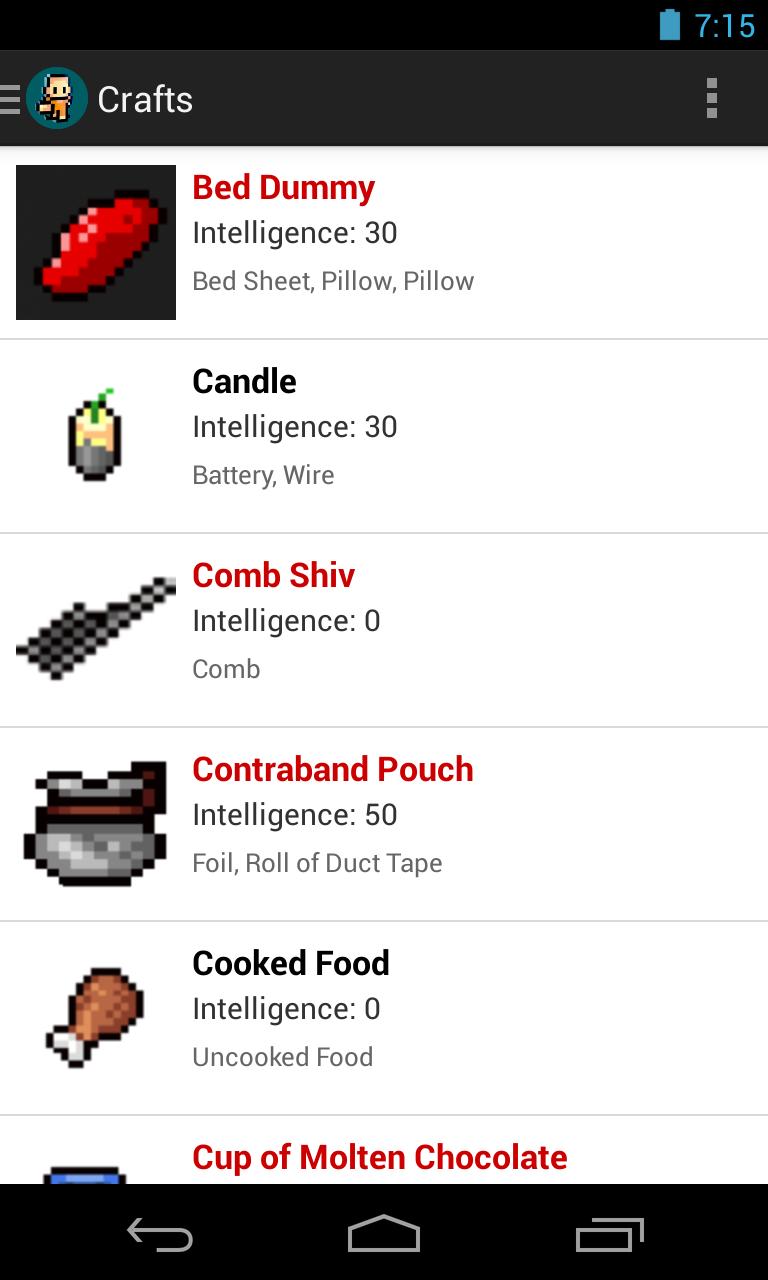The height and width of the screenshot is (1280, 768).
Task: Tap the Bed Dummy item thumbnail
Action: point(95,242)
